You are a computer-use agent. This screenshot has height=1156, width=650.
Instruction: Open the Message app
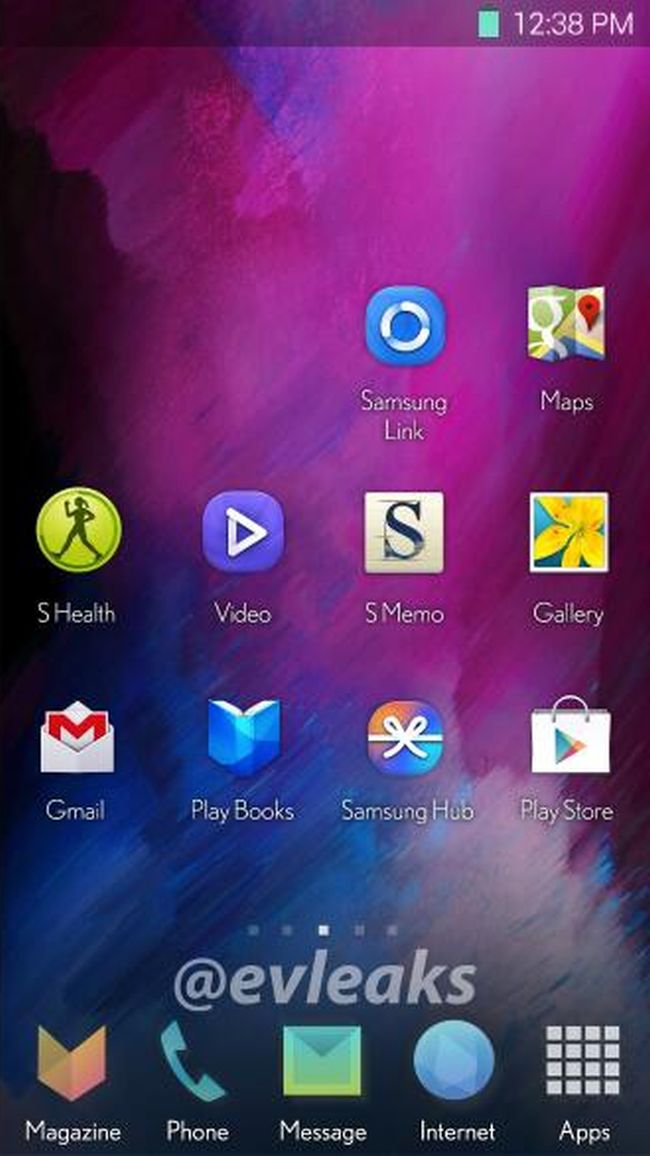(322, 1063)
